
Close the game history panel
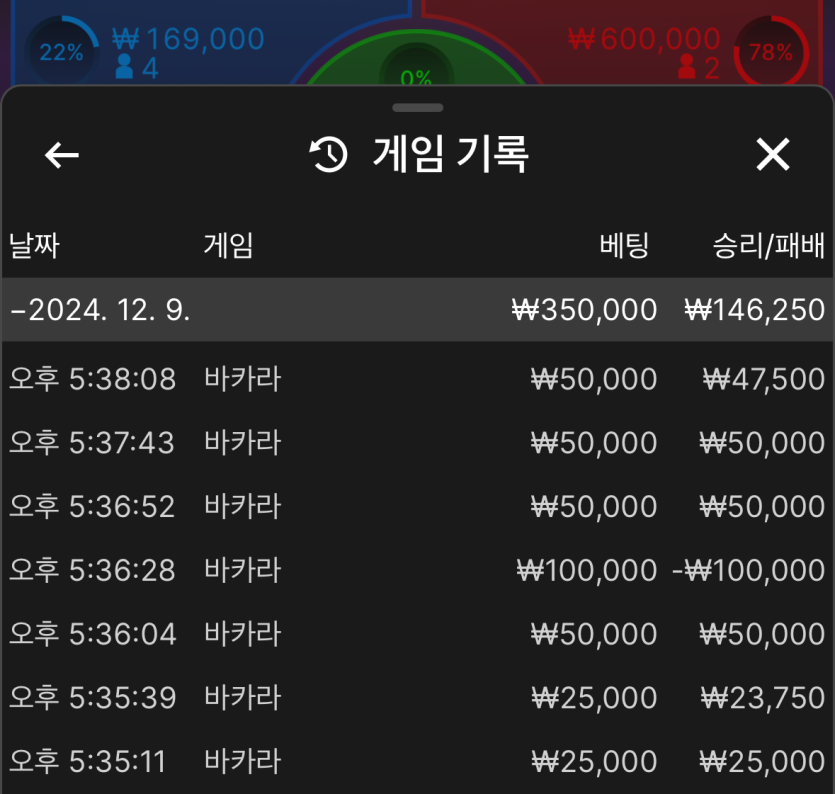(772, 155)
